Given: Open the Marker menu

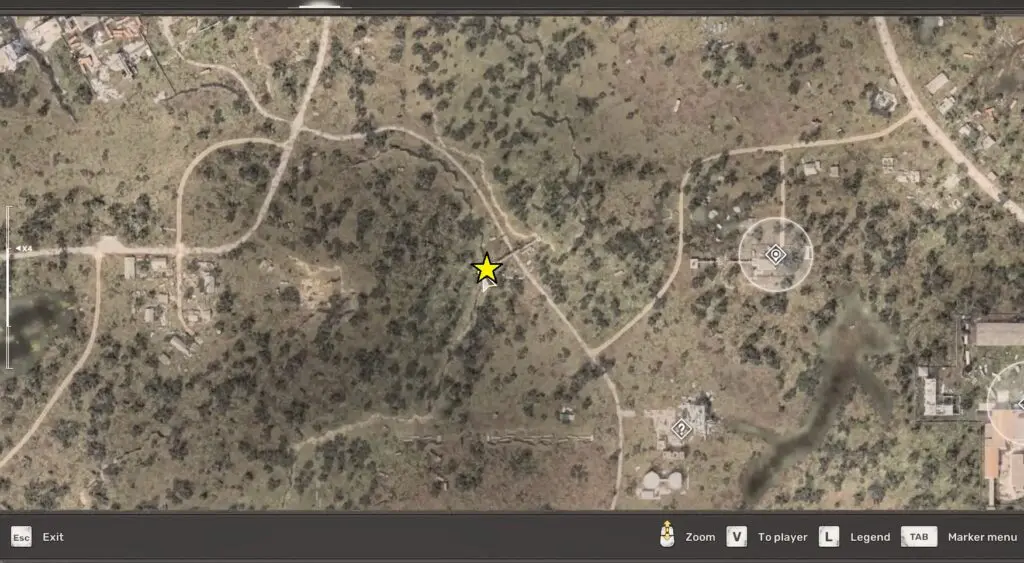Looking at the screenshot, I should [x=918, y=537].
